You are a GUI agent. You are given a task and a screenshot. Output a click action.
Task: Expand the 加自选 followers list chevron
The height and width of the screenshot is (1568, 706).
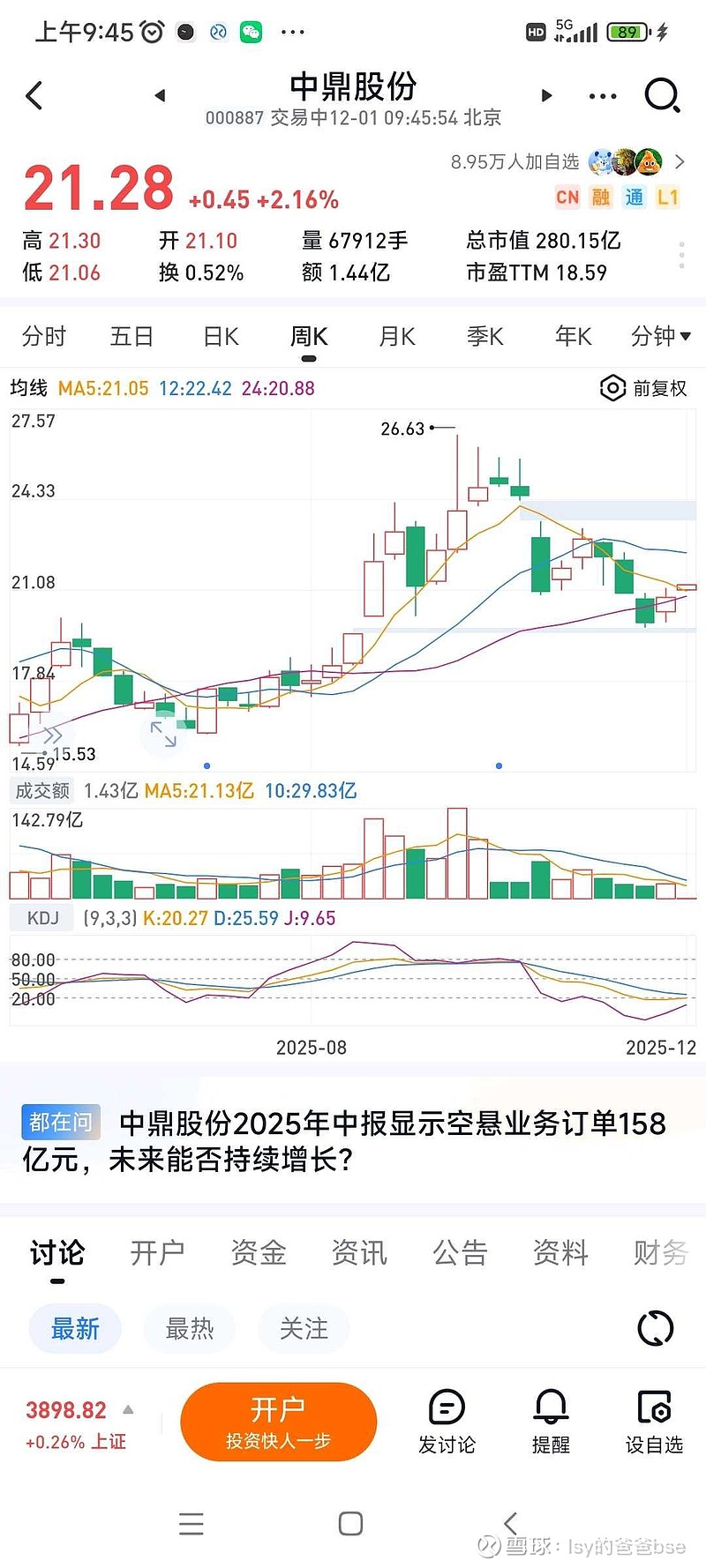[678, 162]
